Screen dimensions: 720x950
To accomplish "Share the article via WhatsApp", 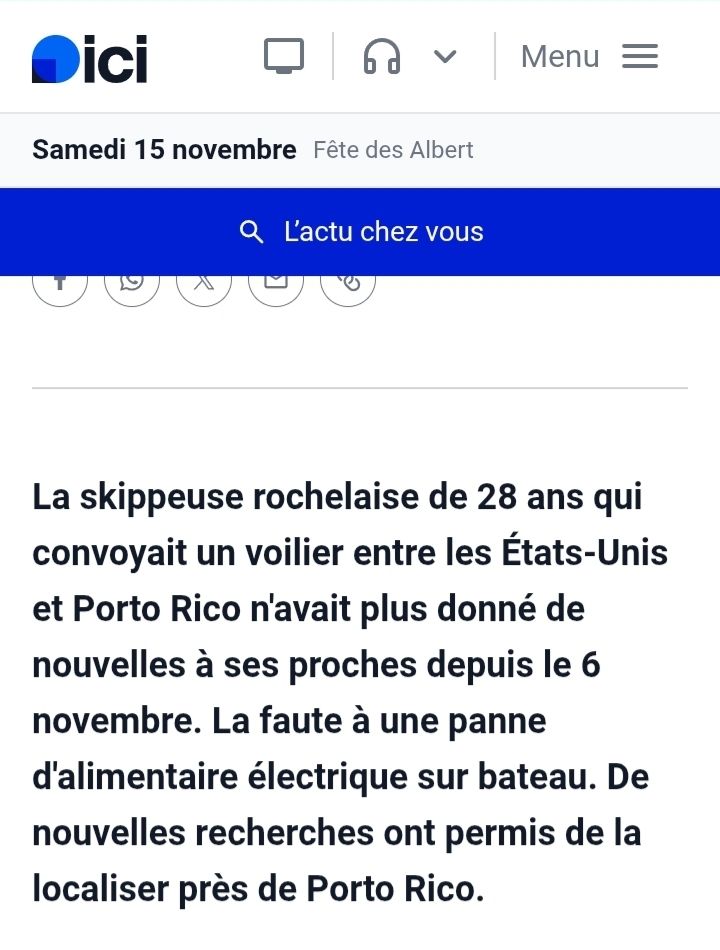I will tap(132, 281).
